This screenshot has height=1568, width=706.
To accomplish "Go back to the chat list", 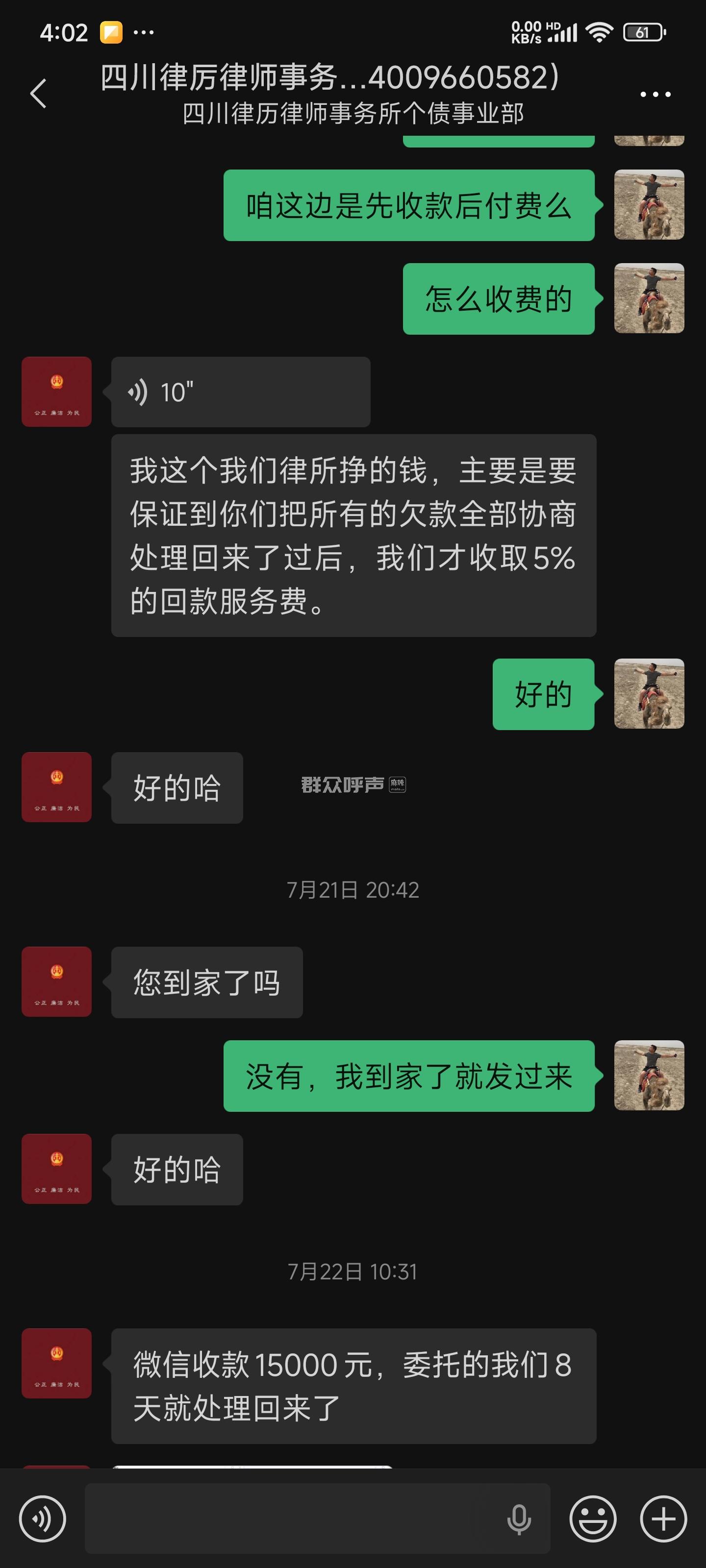I will [38, 94].
